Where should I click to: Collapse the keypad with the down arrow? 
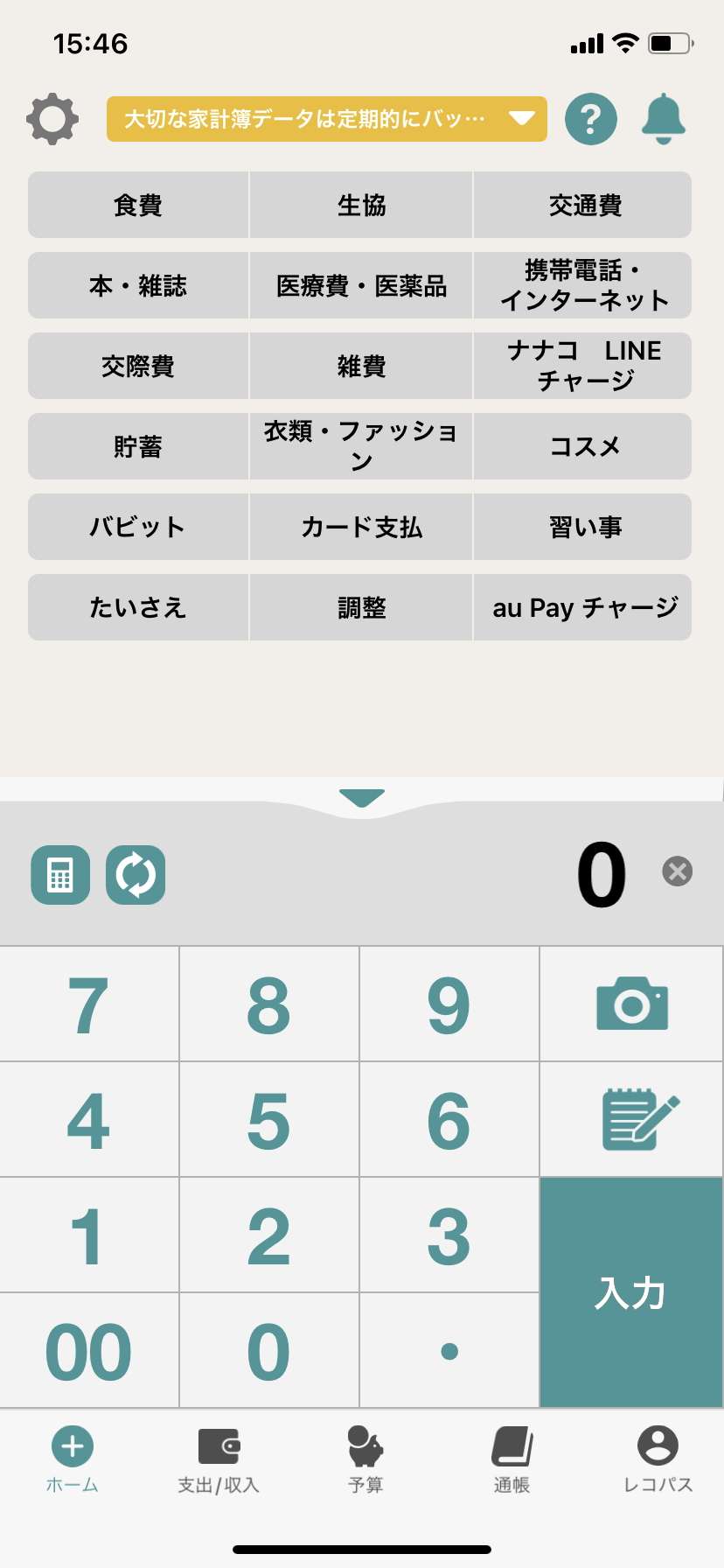[361, 797]
